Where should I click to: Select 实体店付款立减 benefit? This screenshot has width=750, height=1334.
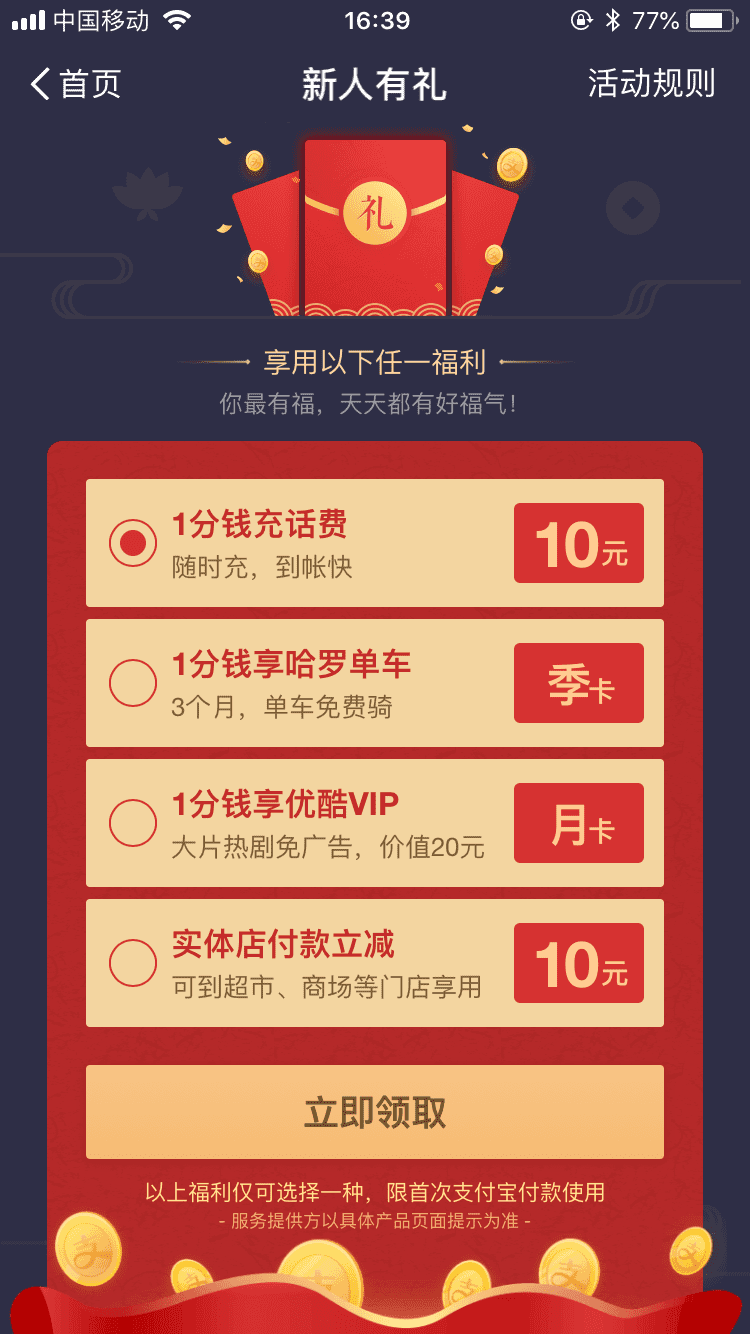tap(133, 963)
